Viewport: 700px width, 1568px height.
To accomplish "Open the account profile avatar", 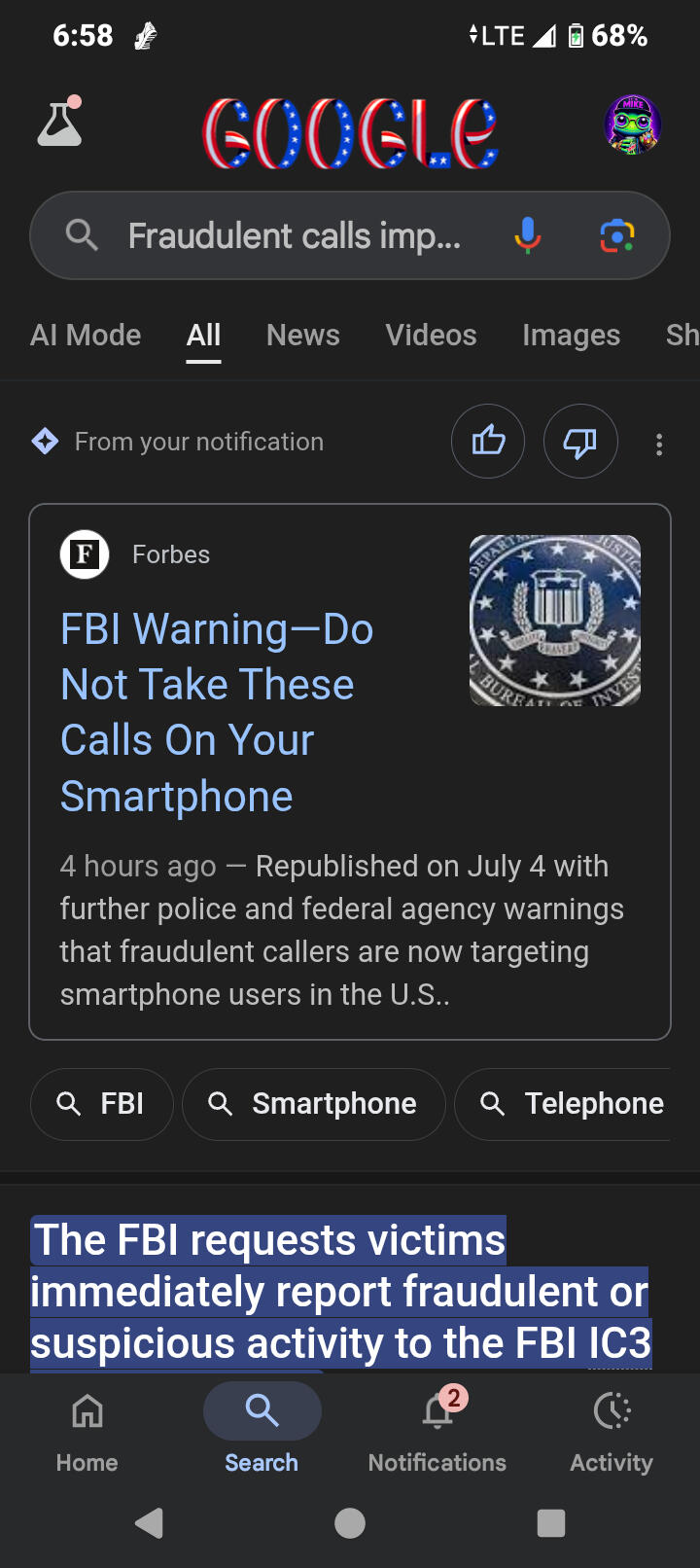I will click(633, 125).
